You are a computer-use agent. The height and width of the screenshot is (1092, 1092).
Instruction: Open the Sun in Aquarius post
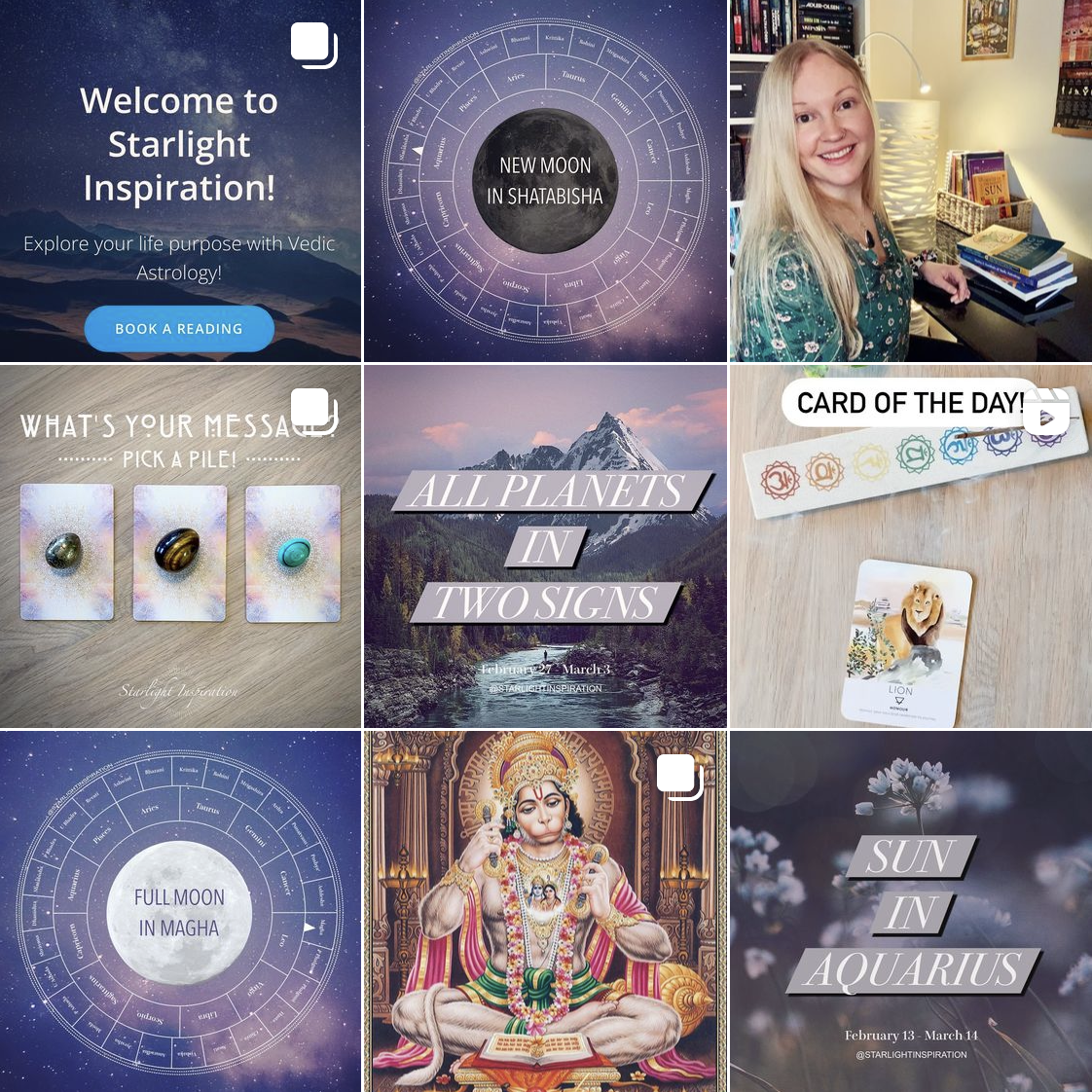click(x=910, y=912)
